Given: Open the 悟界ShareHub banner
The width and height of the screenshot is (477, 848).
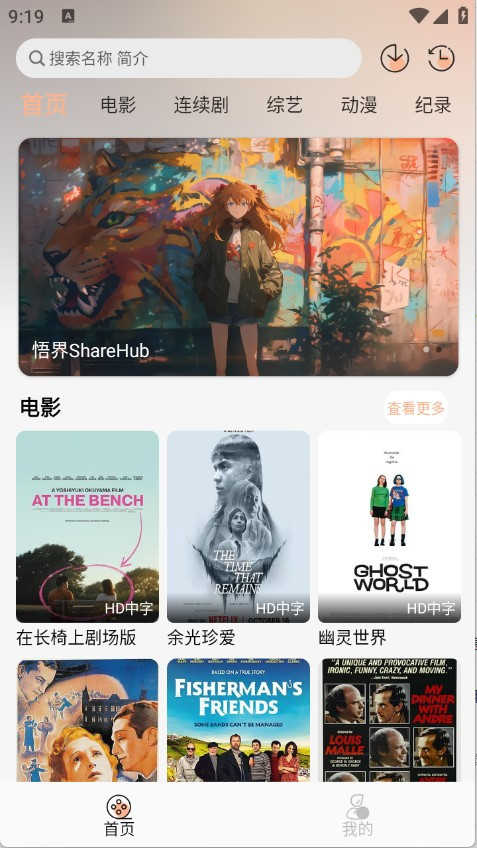Looking at the screenshot, I should pos(238,257).
